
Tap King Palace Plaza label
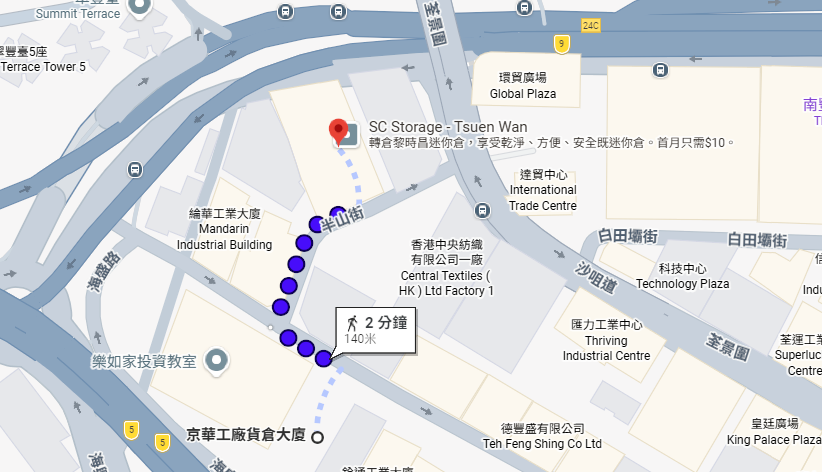click(x=774, y=432)
